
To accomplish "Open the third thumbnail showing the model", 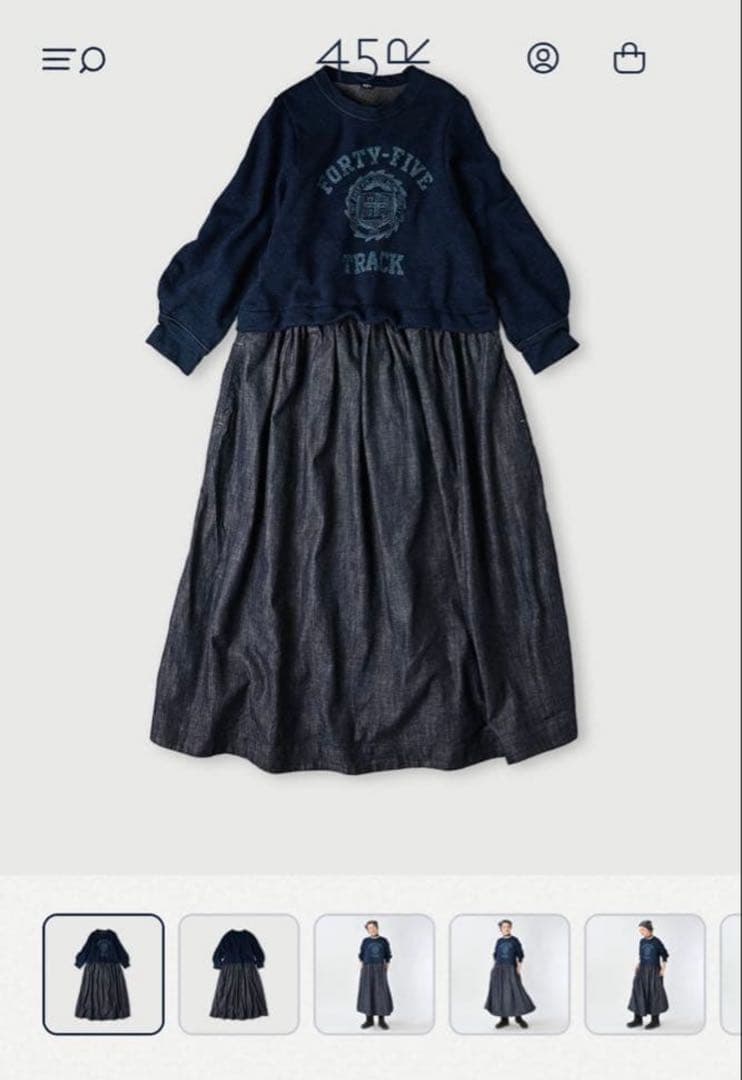I will tap(375, 975).
